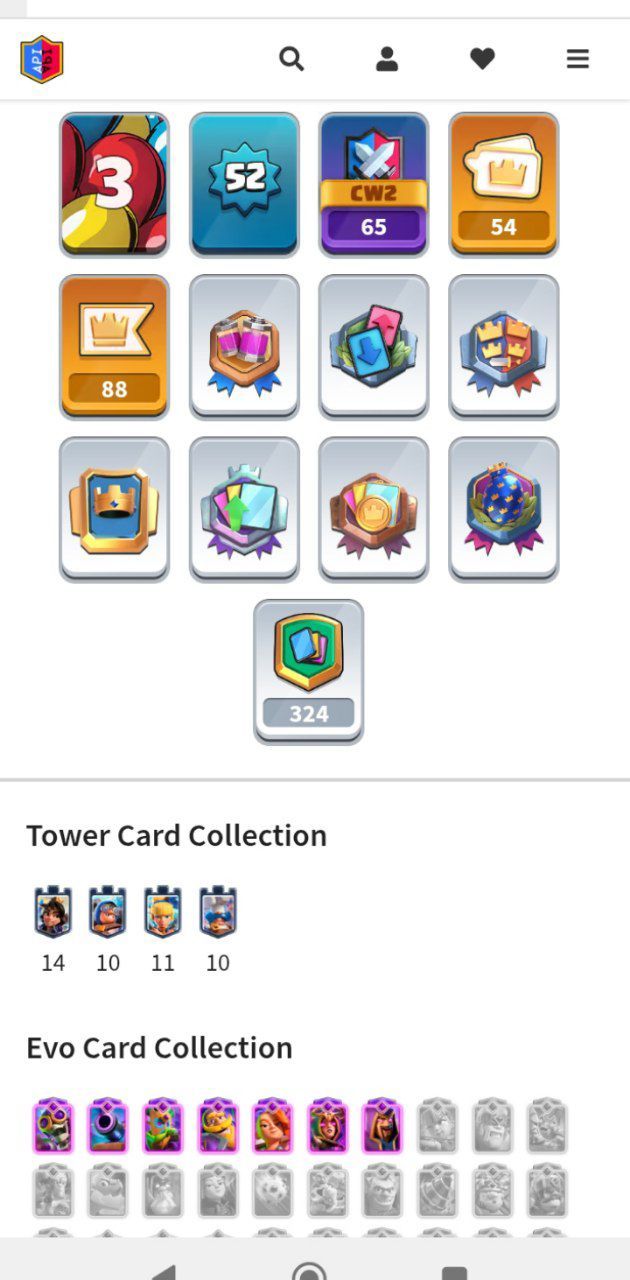Screen dimensions: 630x1280
Task: Tap the level 52 star badge
Action: 244,184
